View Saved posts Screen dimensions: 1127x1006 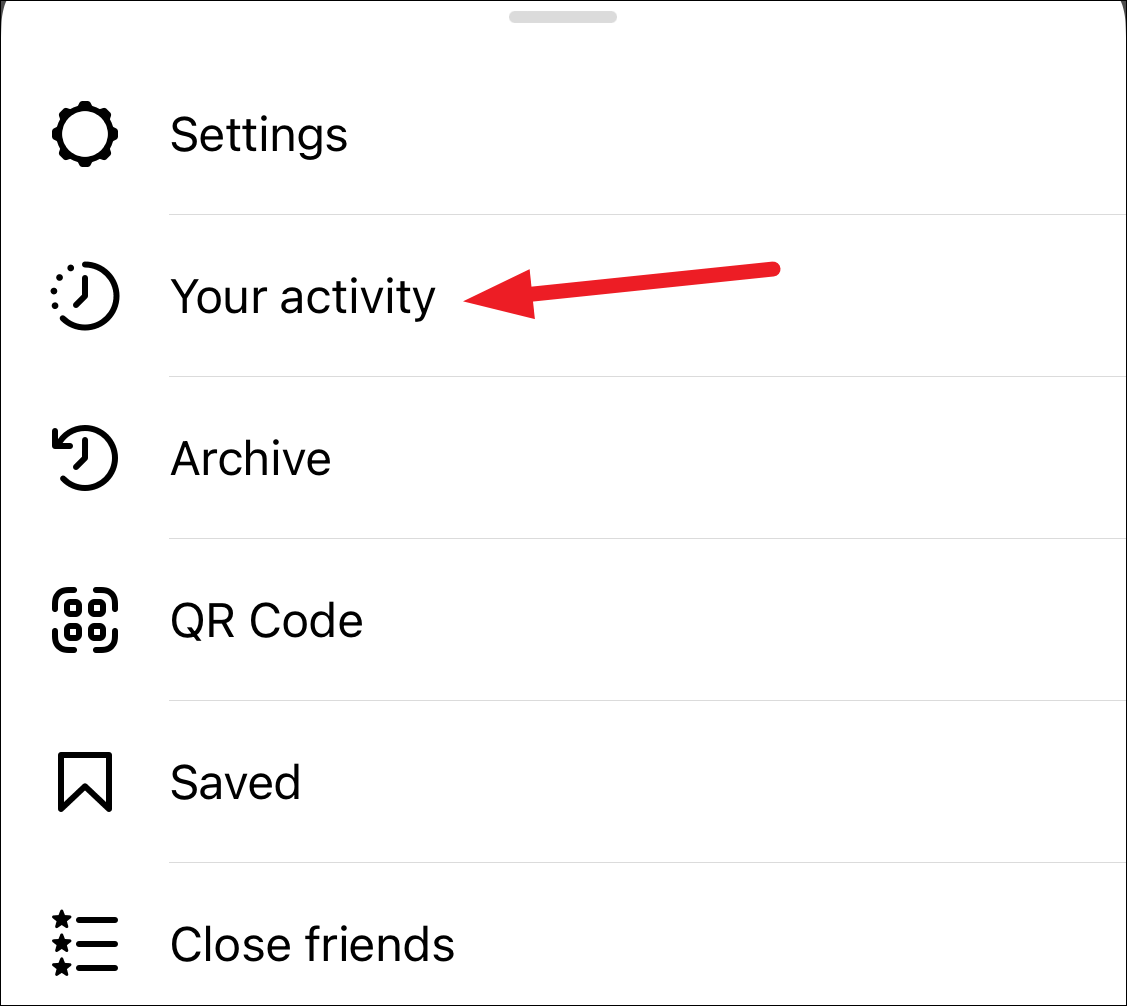point(564,782)
